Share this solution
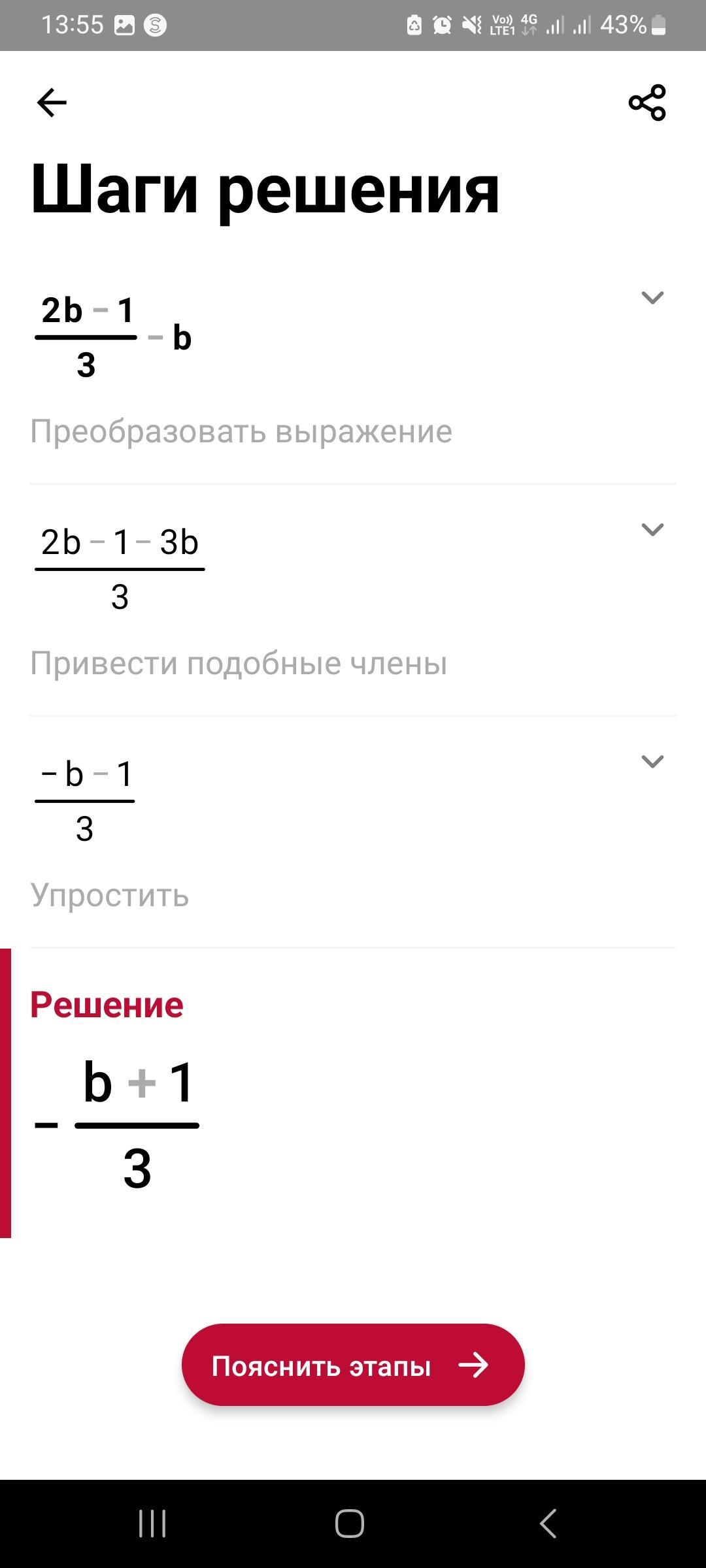Viewport: 706px width, 1568px height. tap(647, 103)
